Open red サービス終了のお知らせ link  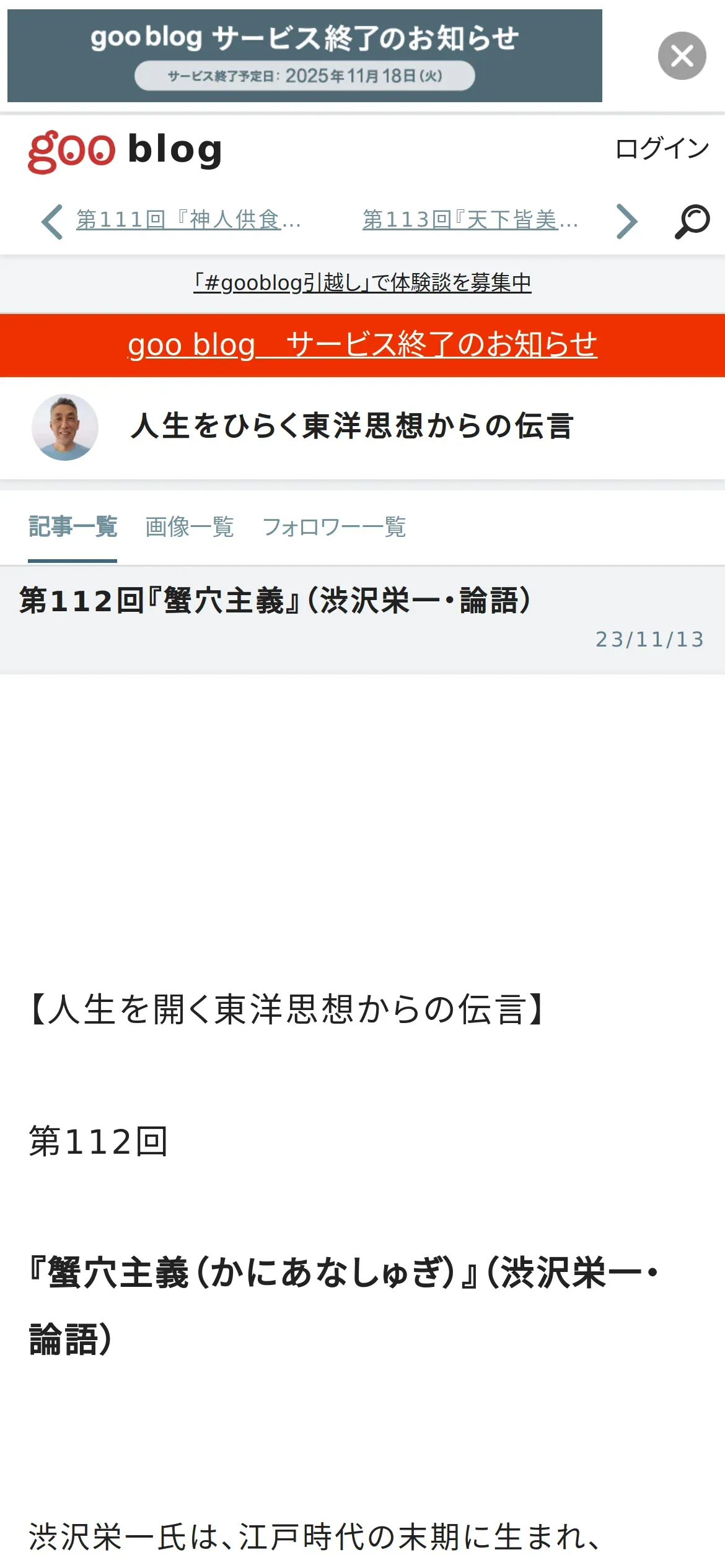click(362, 344)
